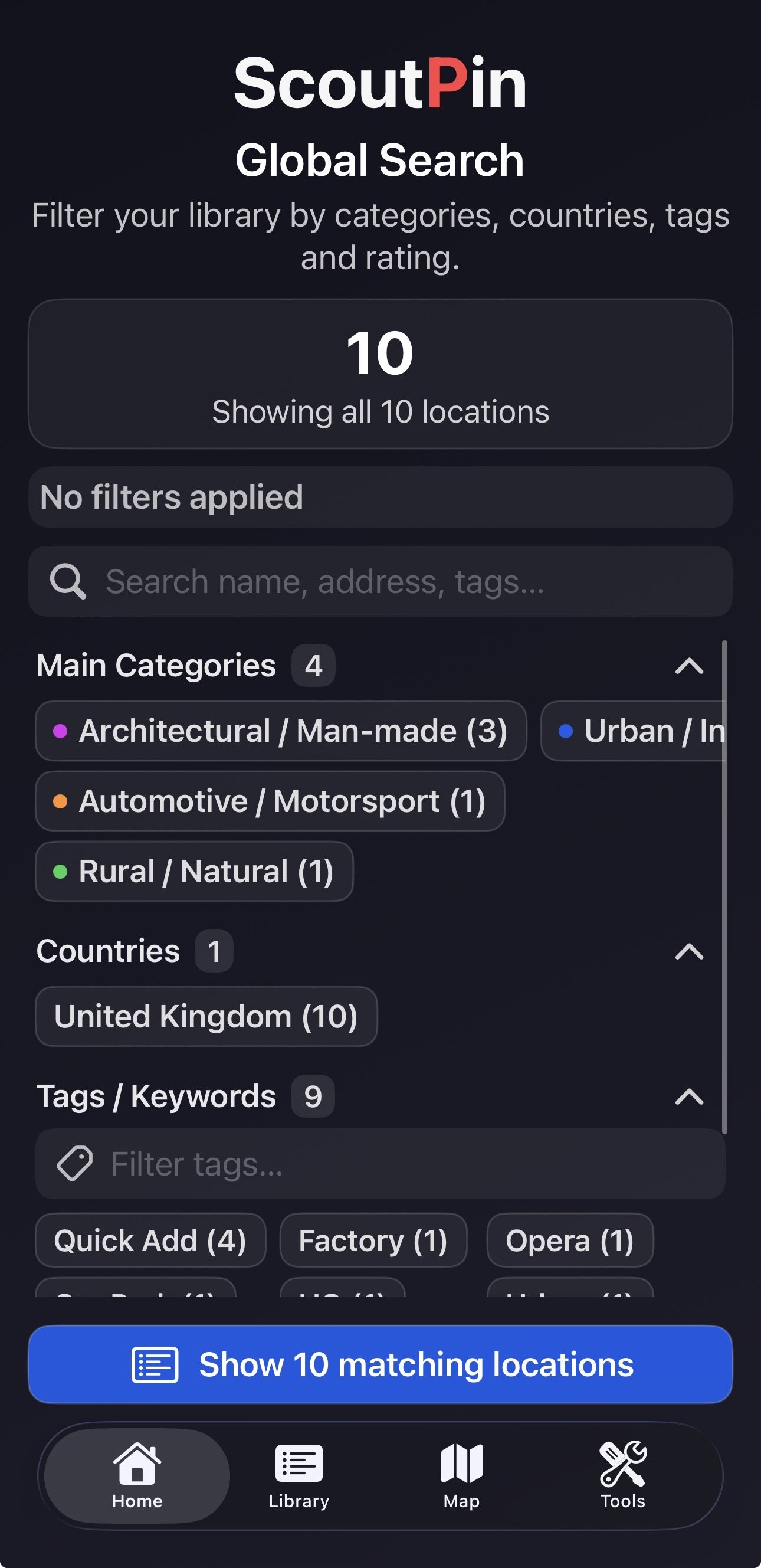Tap the Filter tags input field

[x=380, y=1164]
